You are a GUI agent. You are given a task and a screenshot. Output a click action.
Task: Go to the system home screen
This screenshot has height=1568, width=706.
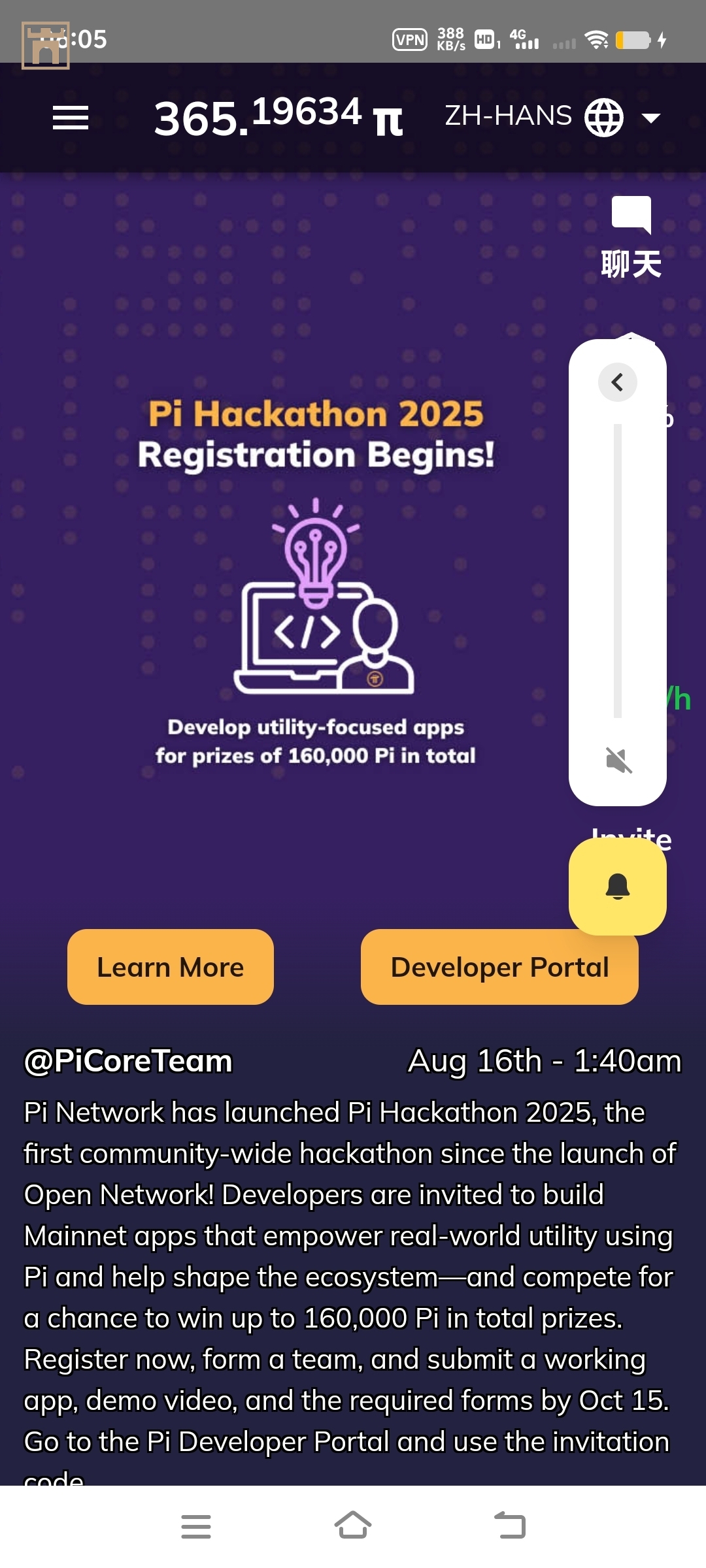click(353, 1526)
